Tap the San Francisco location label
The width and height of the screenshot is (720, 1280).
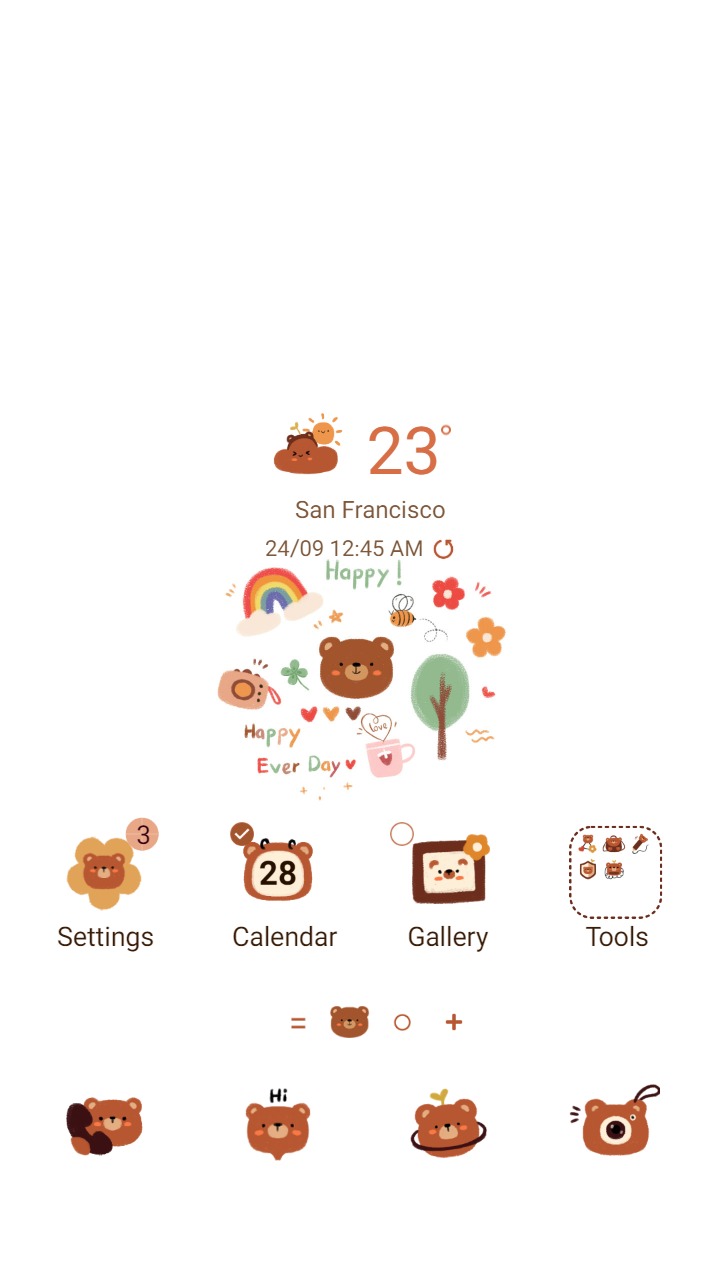pos(370,510)
